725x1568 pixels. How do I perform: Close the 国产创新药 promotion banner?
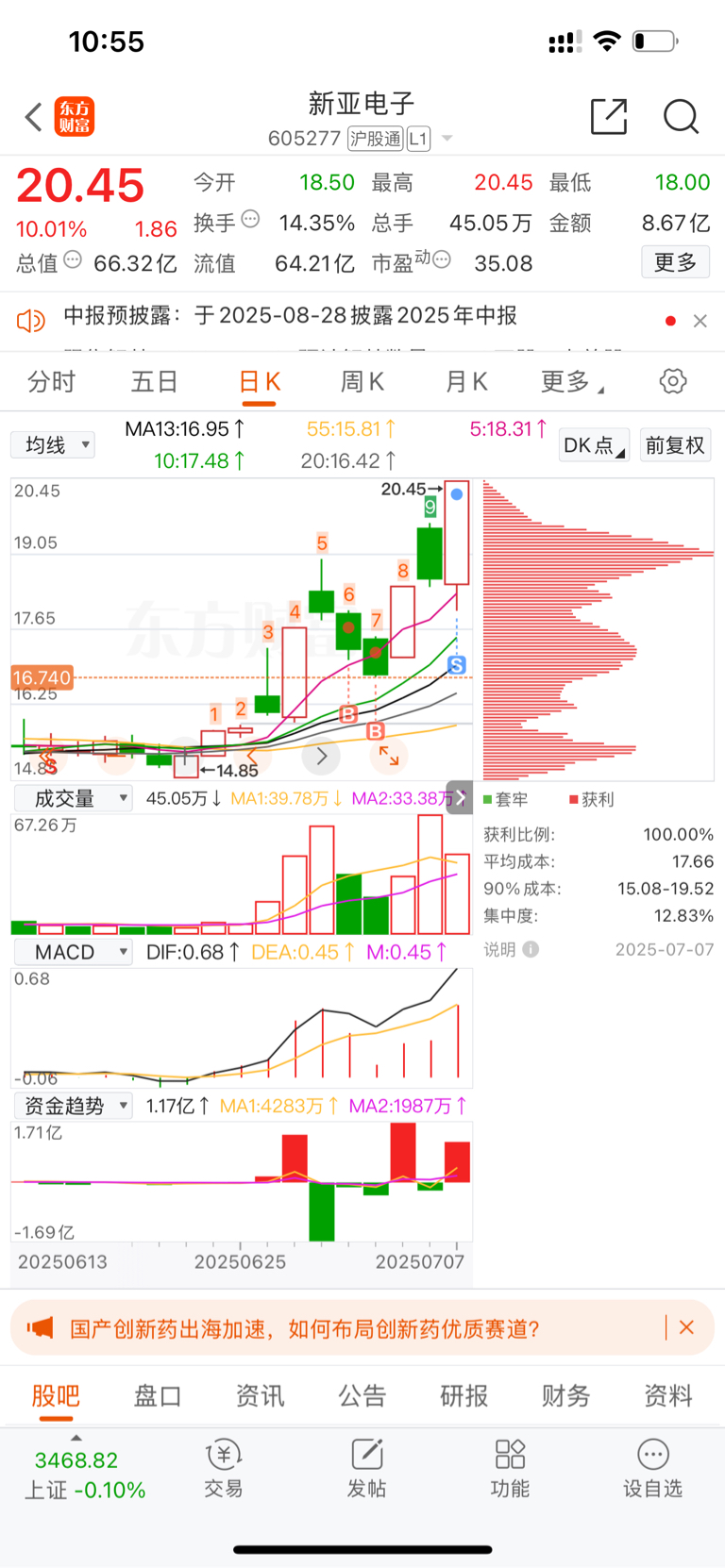coord(686,1327)
